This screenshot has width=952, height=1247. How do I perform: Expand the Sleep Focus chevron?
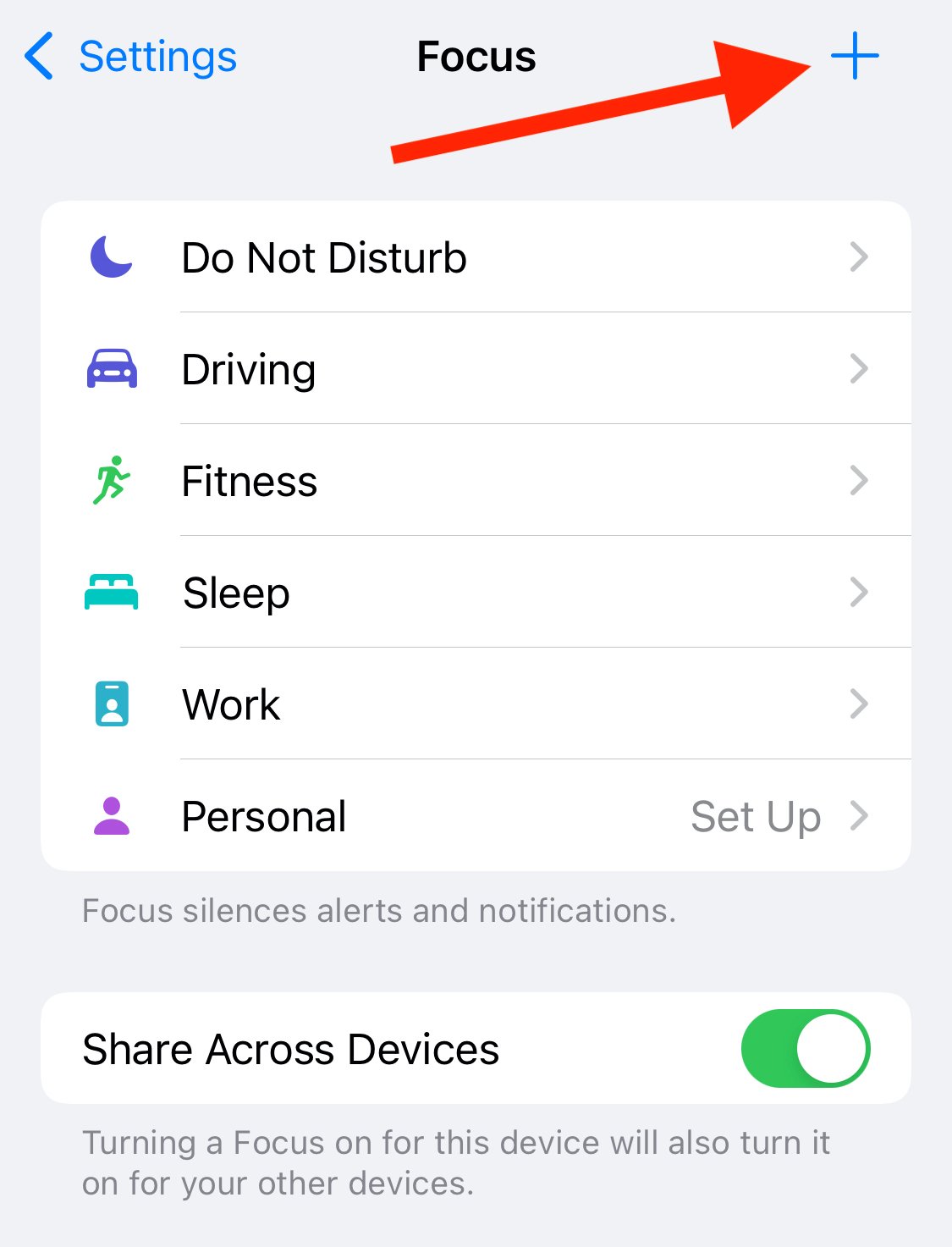[861, 592]
